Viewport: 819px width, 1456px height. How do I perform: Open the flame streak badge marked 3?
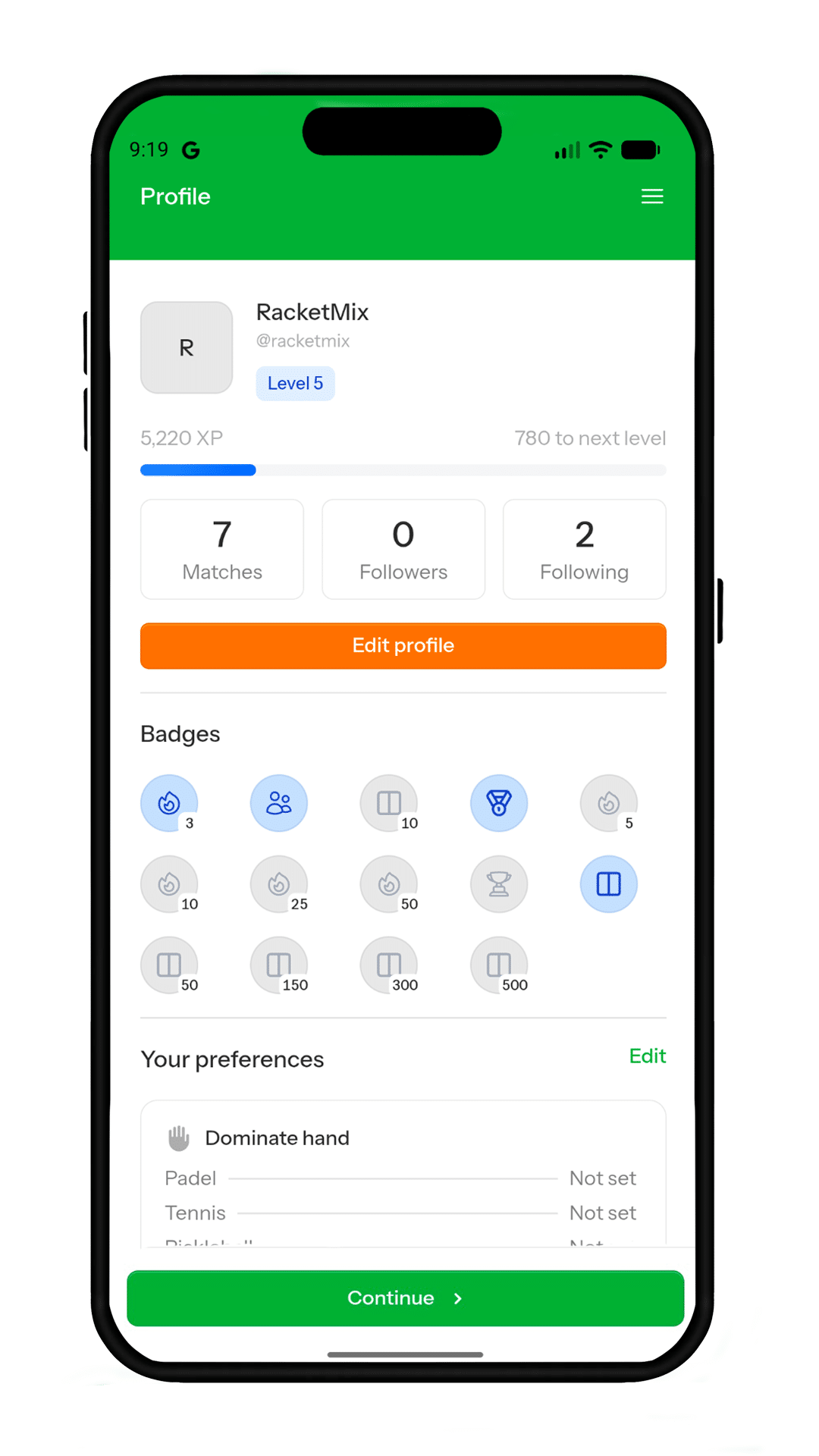click(169, 803)
